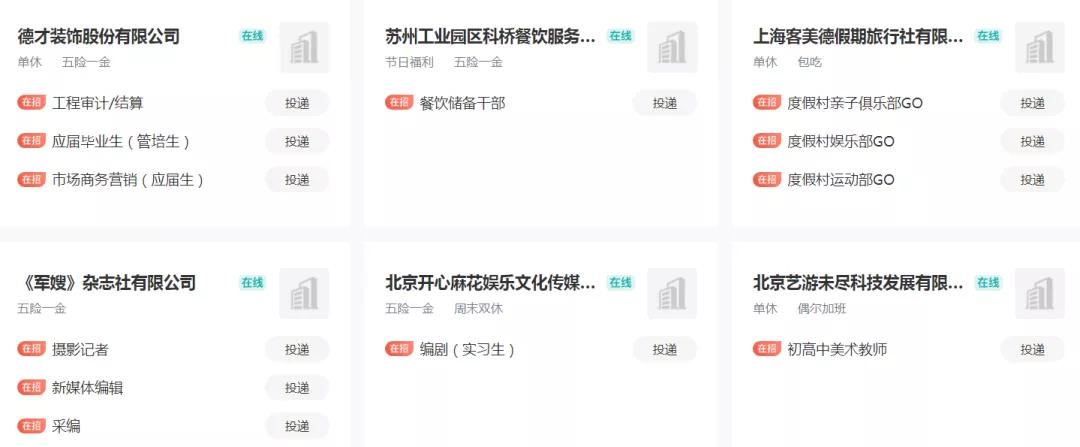The image size is (1080, 447).
Task: Tap 投递 for 工程审计/结算
Action: [x=297, y=103]
